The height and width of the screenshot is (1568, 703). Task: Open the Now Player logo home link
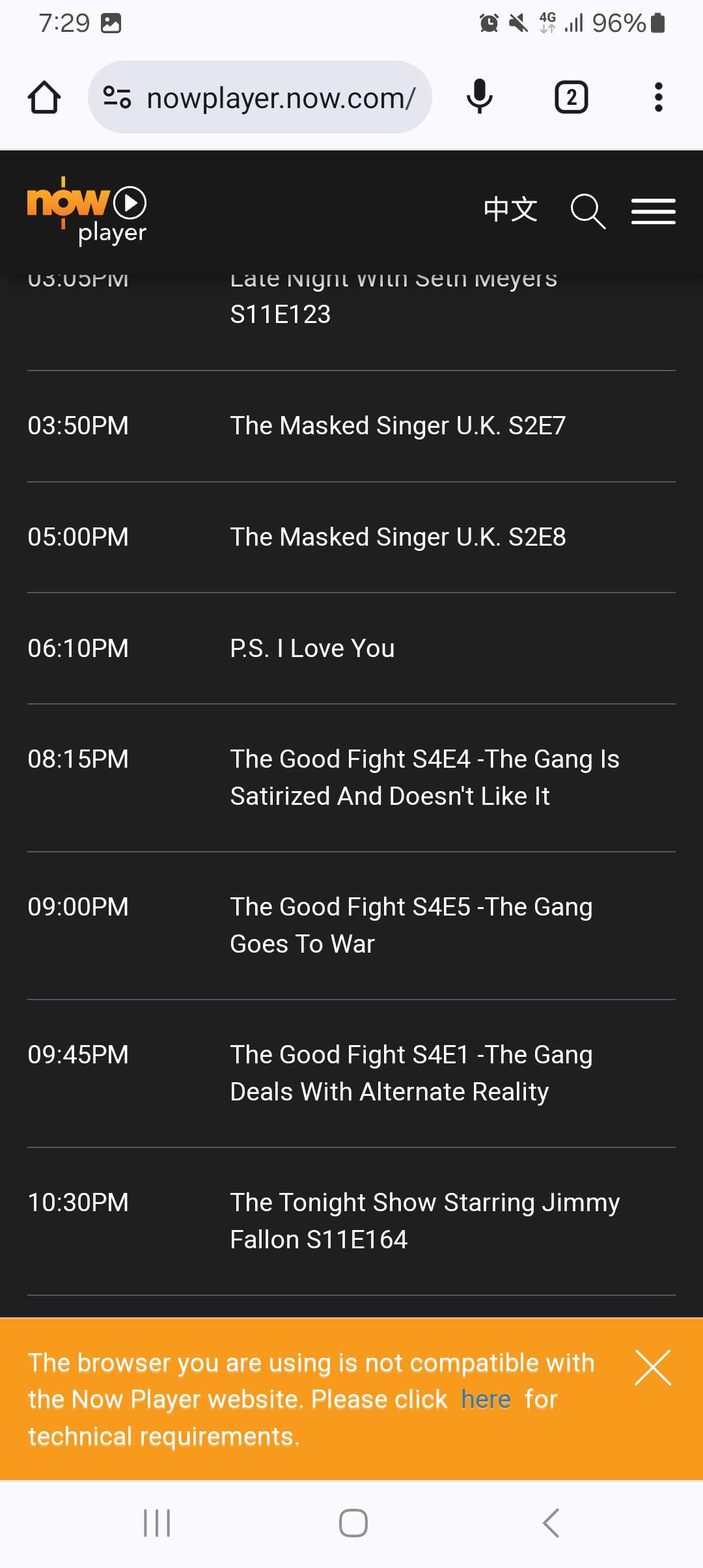coord(87,211)
